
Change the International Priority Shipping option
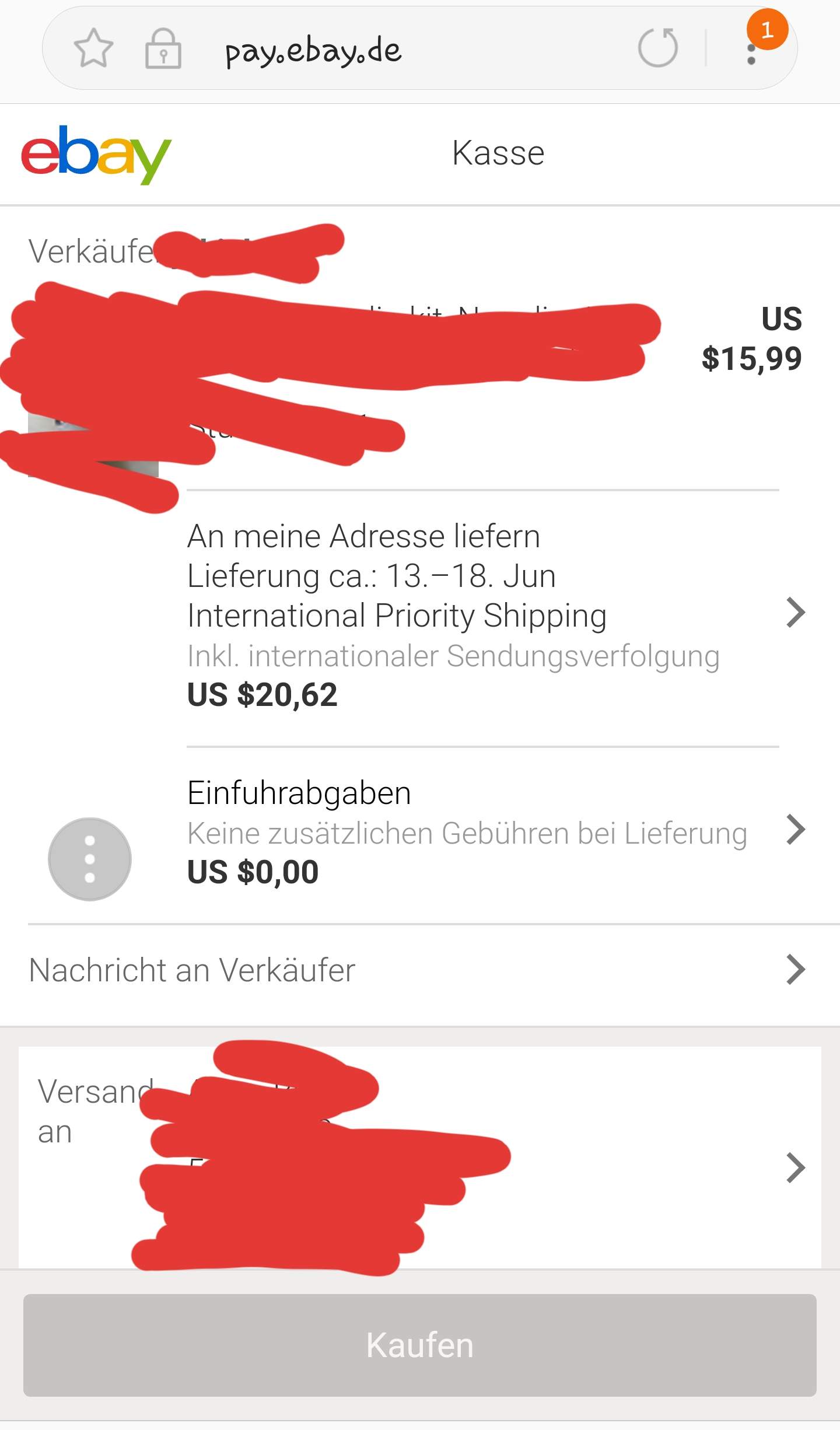tap(796, 613)
